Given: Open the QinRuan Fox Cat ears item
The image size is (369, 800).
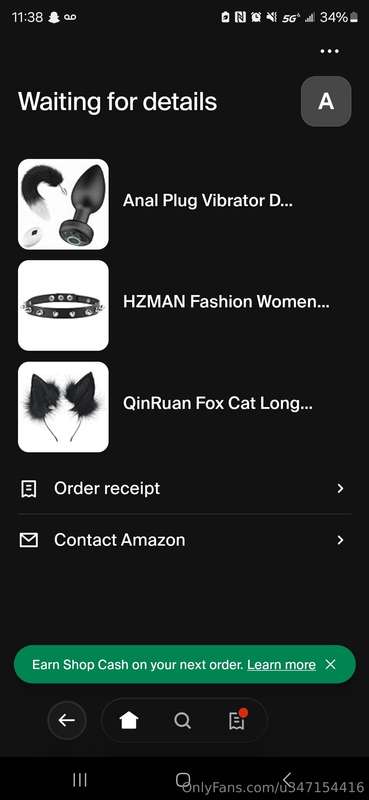Looking at the screenshot, I should coord(185,407).
